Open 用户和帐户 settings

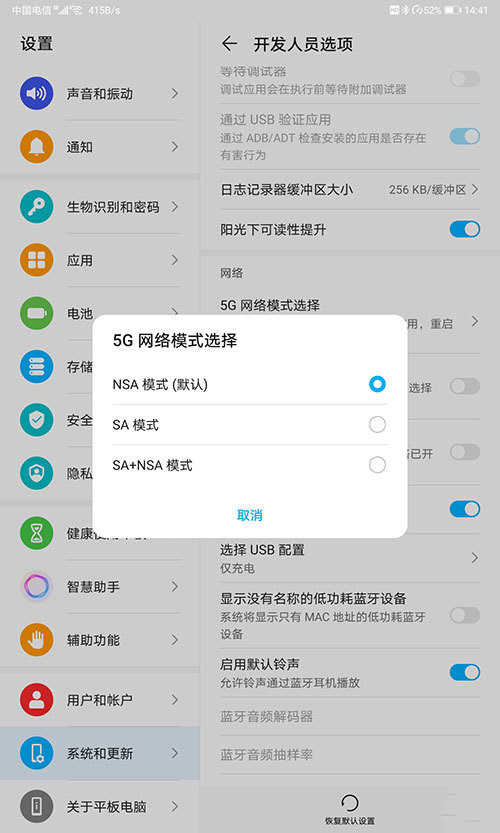tap(100, 700)
